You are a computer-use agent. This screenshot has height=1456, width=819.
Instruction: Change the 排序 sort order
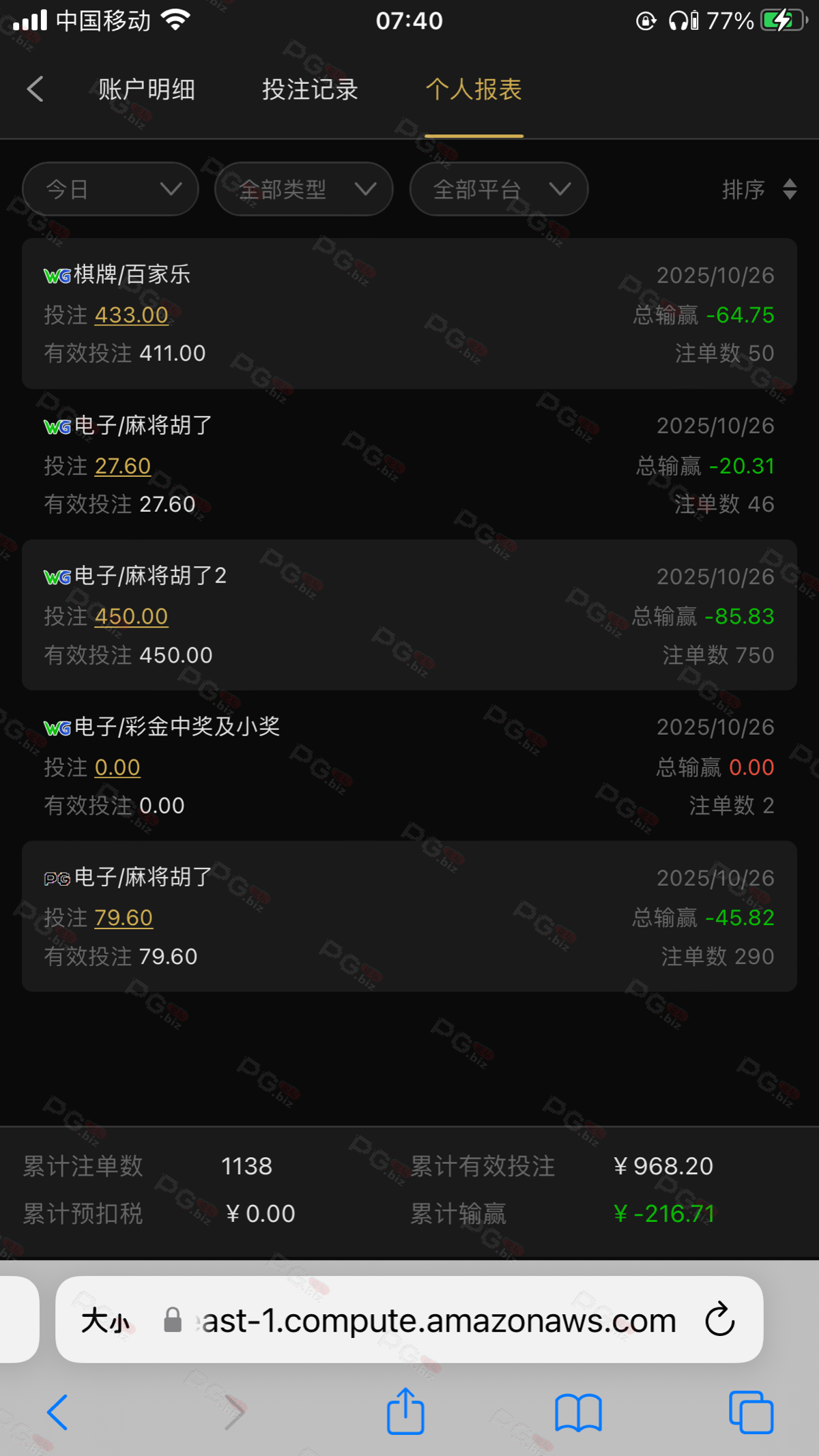[759, 189]
